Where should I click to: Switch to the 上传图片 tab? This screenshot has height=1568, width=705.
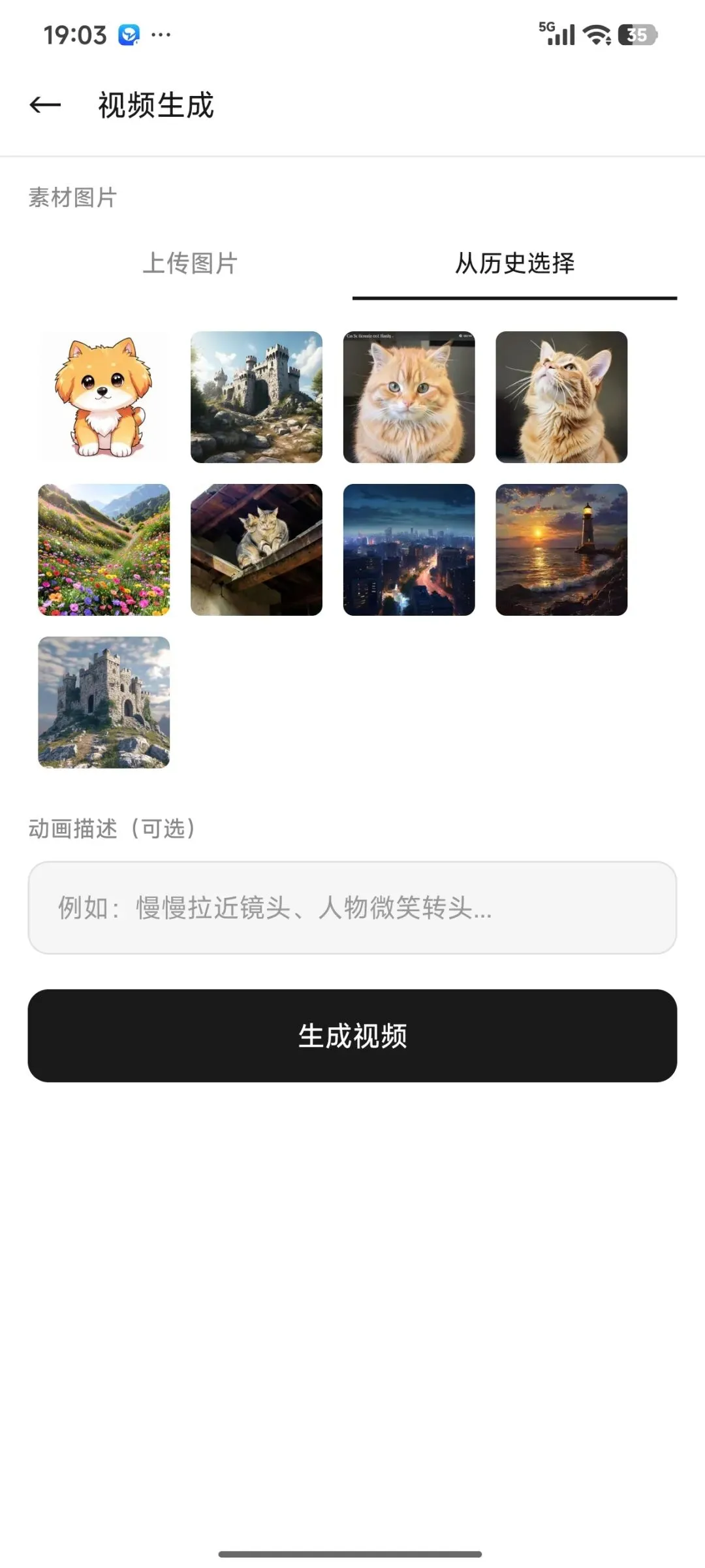click(190, 263)
